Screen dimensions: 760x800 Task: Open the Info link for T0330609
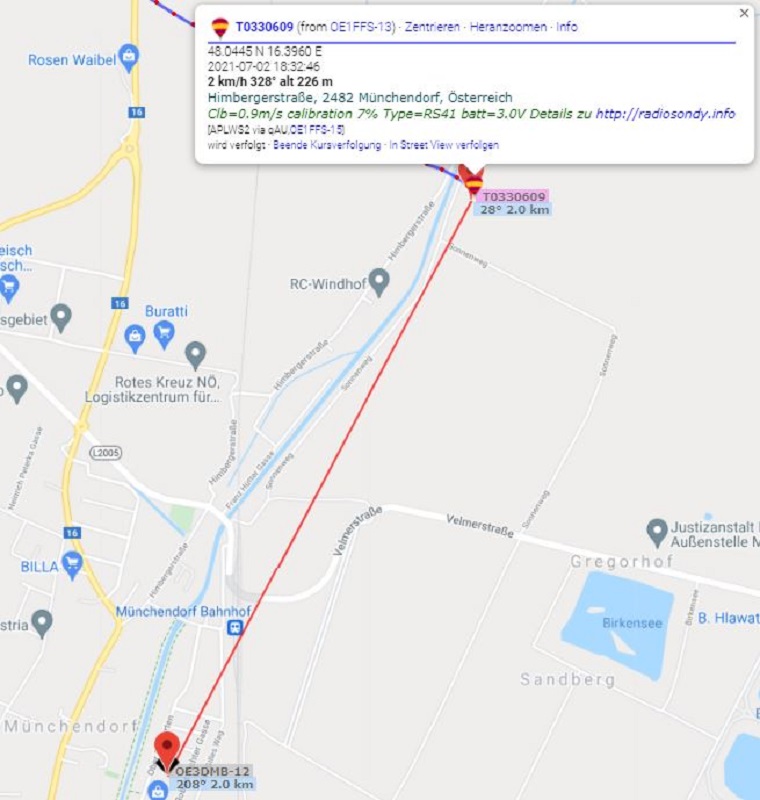[567, 27]
